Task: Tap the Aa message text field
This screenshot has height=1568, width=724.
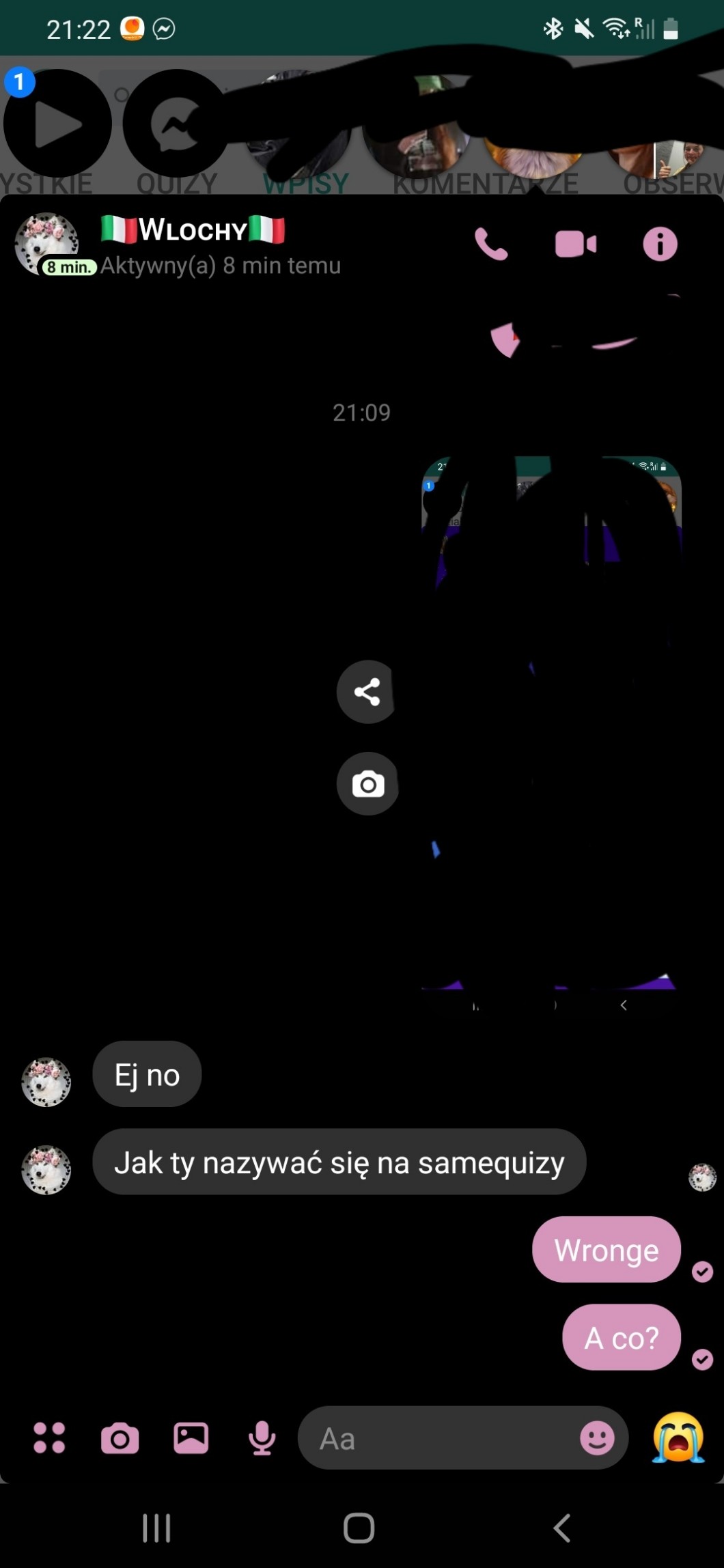Action: (x=437, y=1438)
